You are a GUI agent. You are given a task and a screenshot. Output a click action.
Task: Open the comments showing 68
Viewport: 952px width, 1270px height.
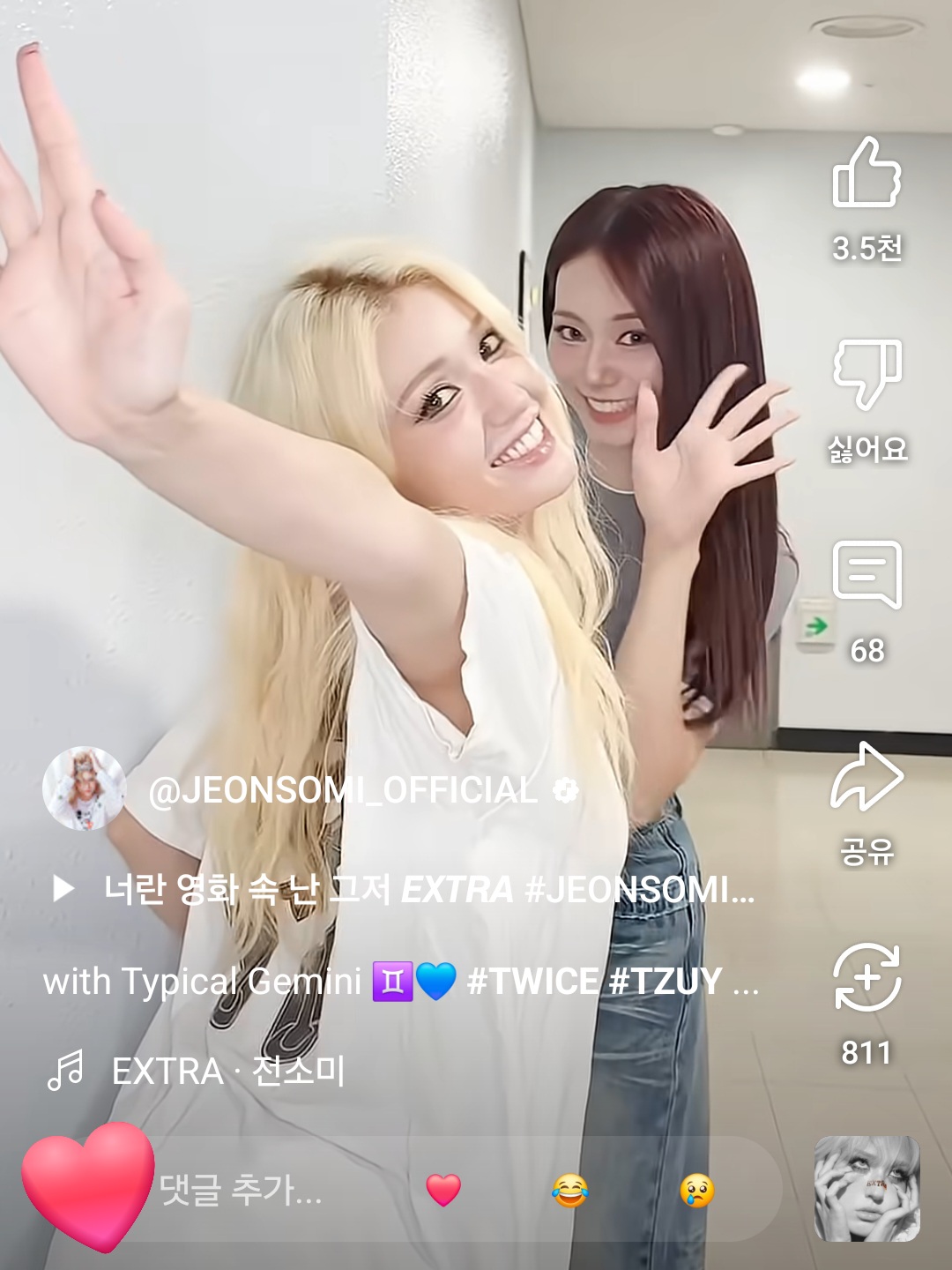coord(866,575)
